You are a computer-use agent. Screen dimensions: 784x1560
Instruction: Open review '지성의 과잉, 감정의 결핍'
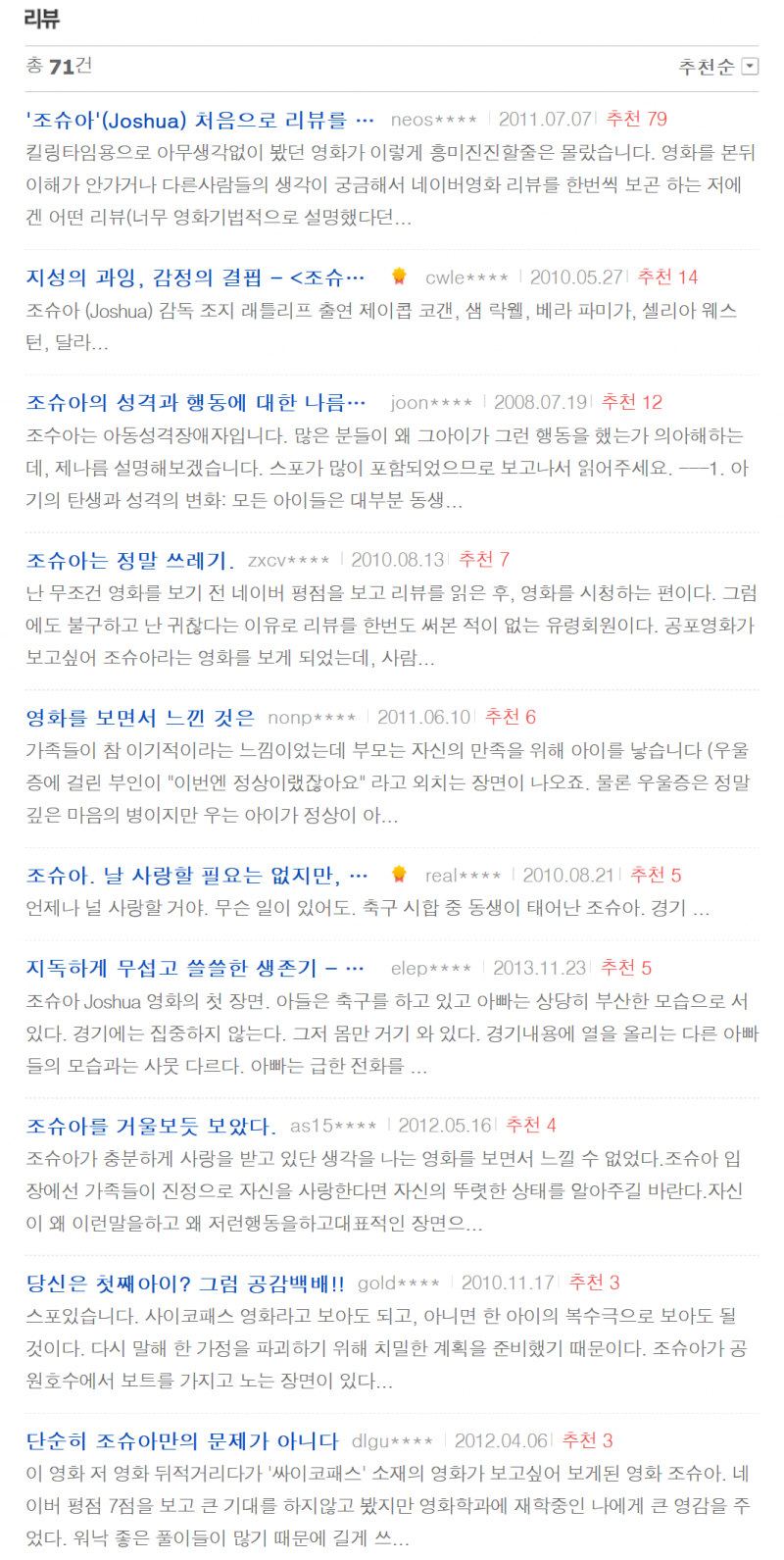click(x=195, y=277)
